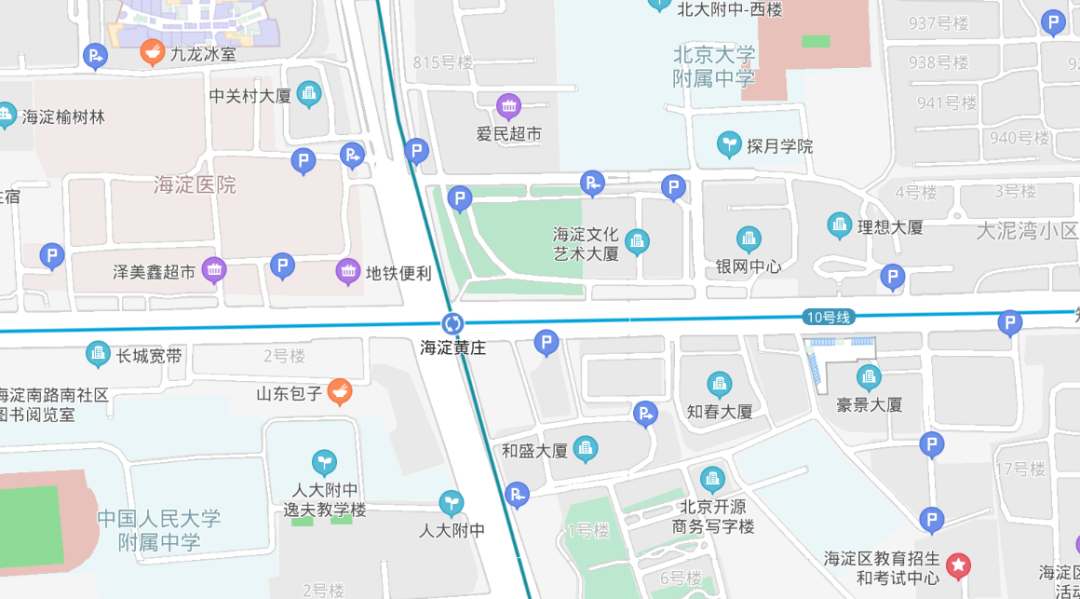Open the 海淀区教育招生和考试中心 star marker

(x=958, y=567)
